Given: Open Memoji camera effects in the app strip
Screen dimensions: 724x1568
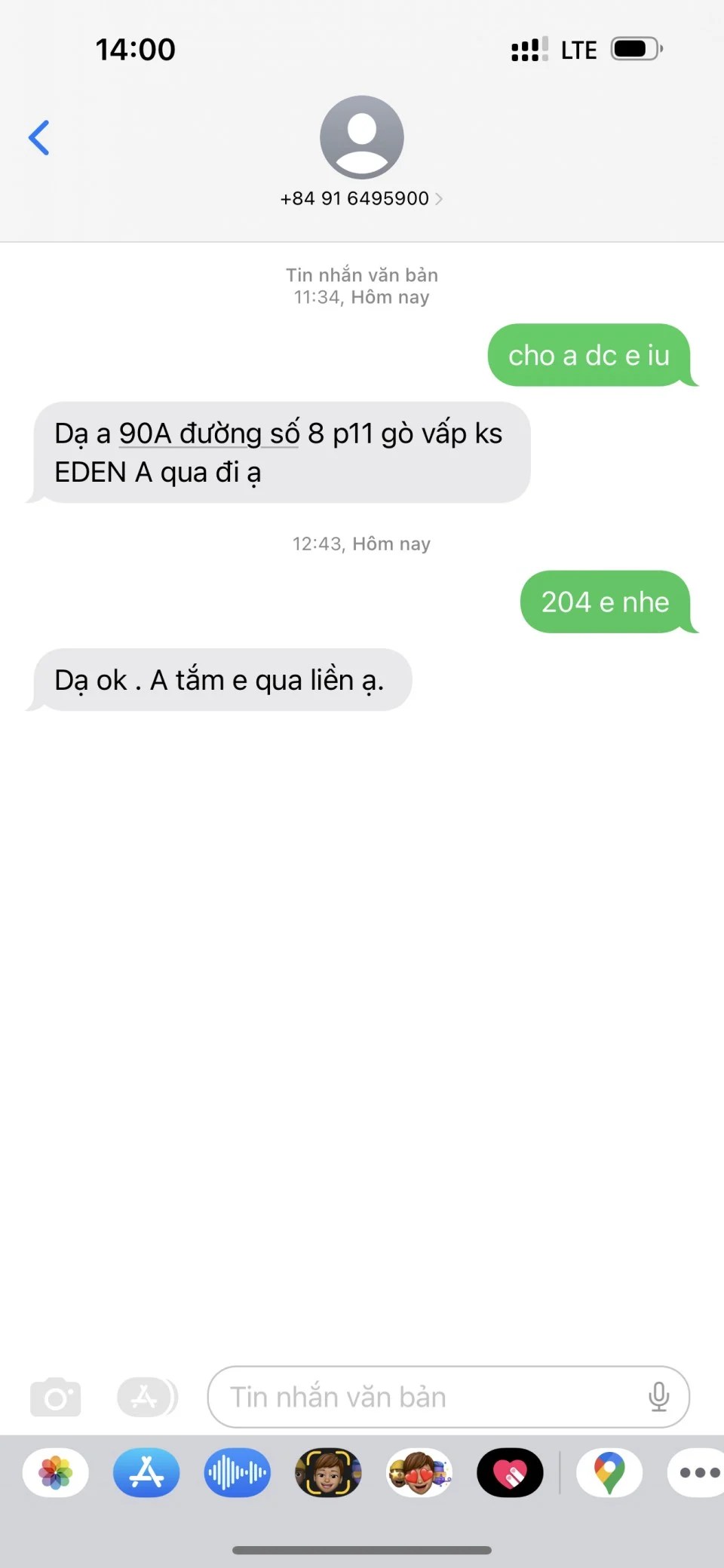Looking at the screenshot, I should [328, 1472].
